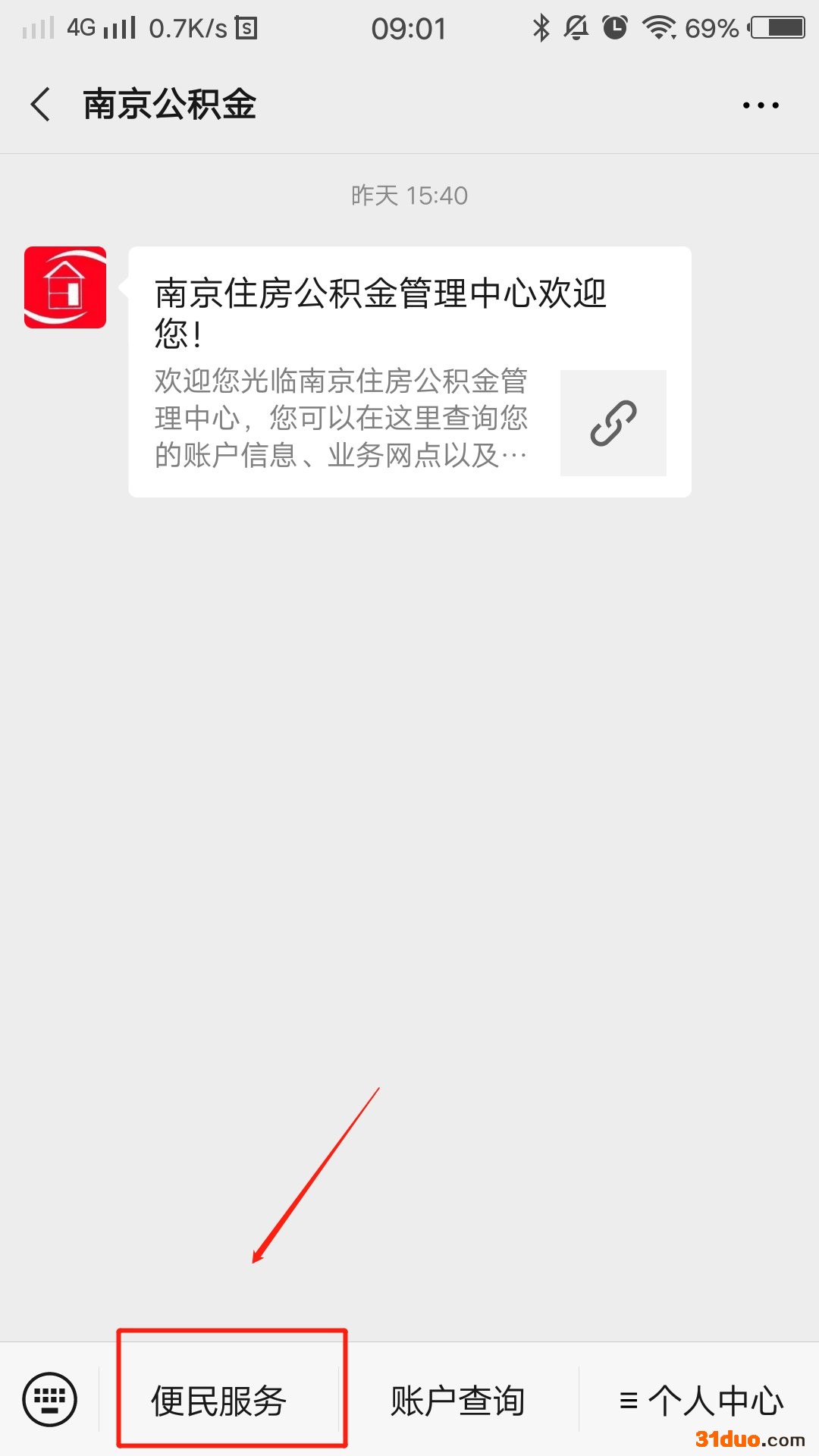Go back from 南京公积金 chat
This screenshot has width=819, height=1456.
click(41, 105)
